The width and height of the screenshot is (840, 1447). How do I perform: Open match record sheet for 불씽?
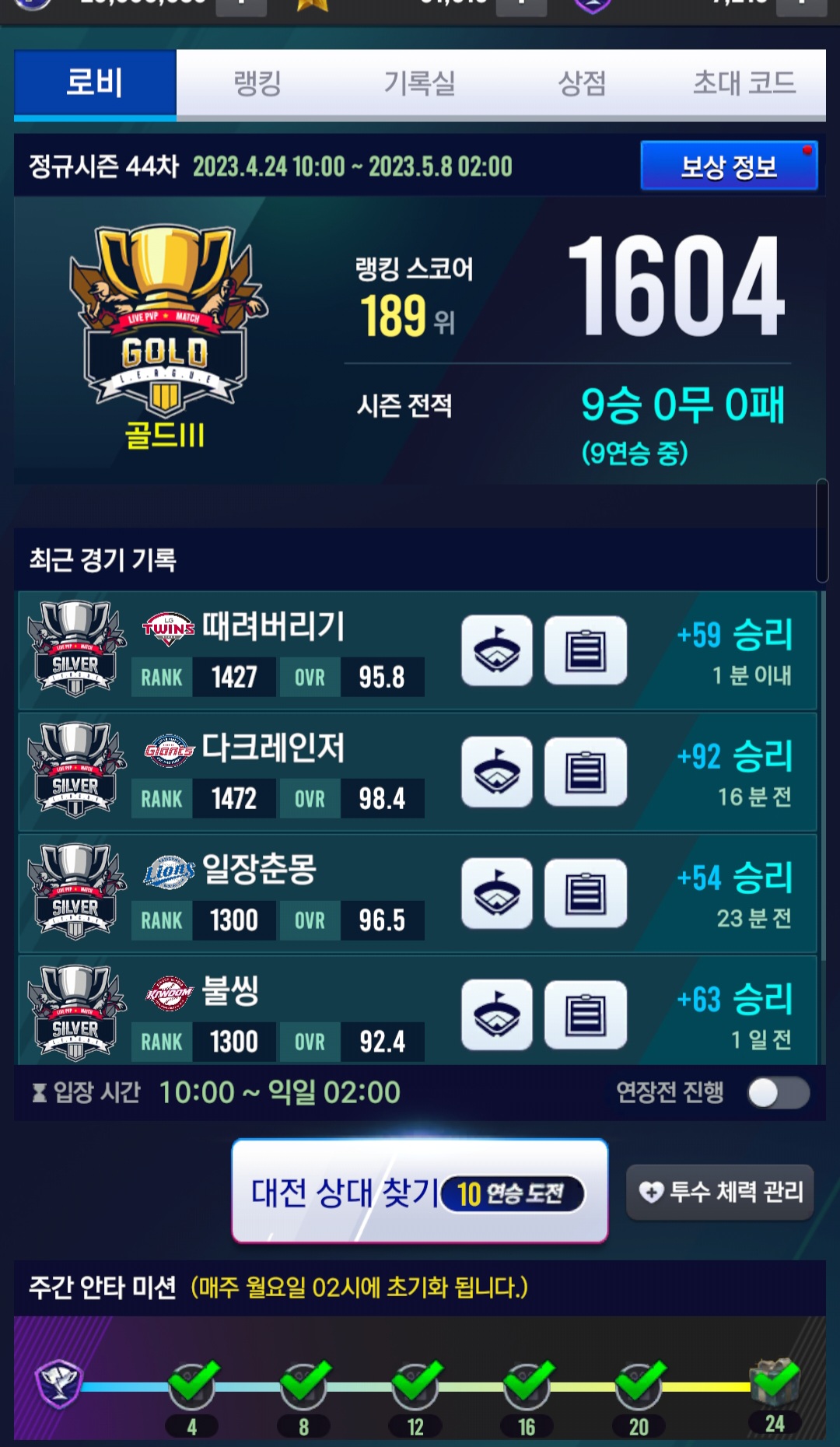click(585, 1015)
